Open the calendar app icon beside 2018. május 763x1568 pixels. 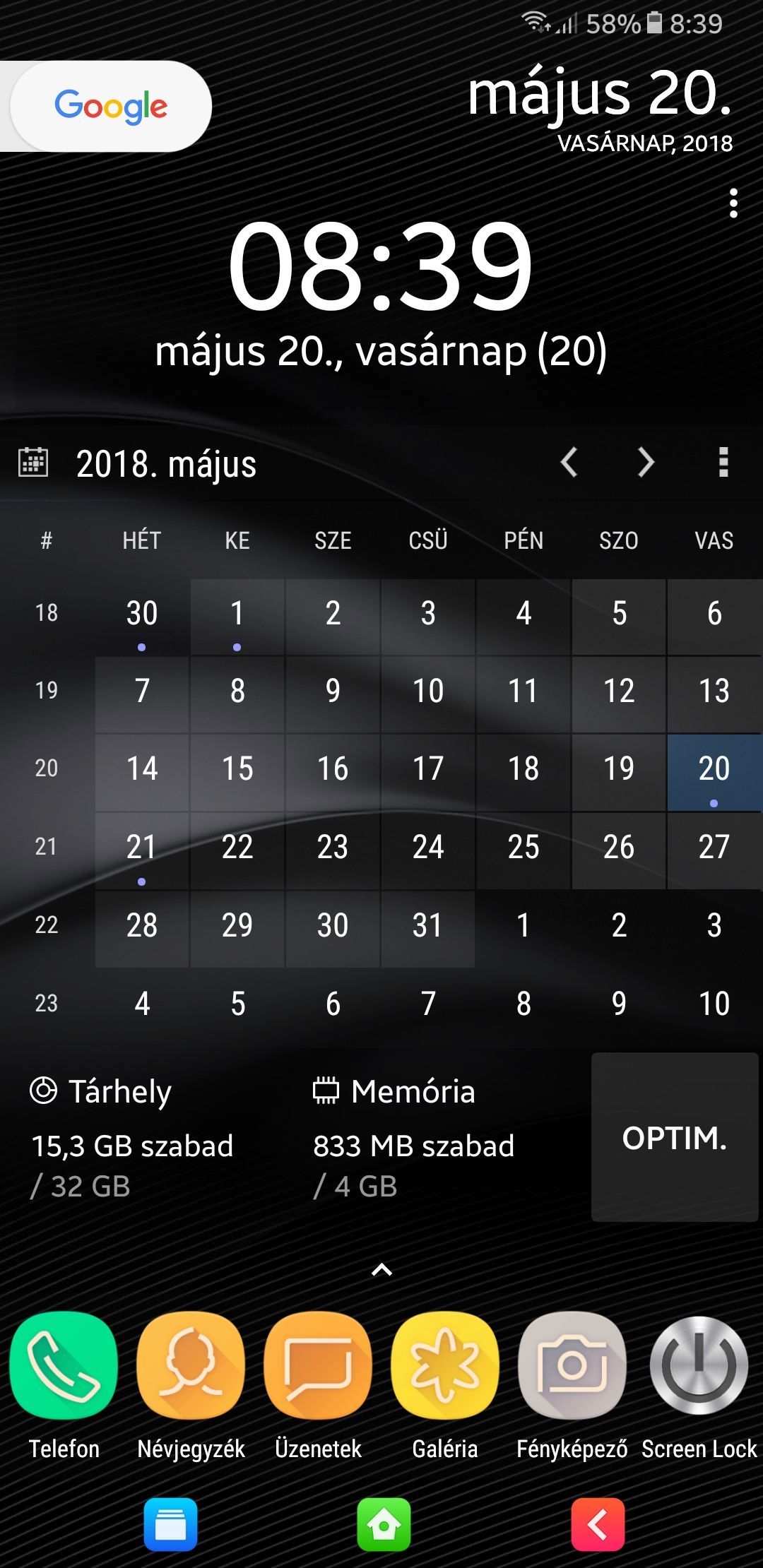click(x=33, y=463)
